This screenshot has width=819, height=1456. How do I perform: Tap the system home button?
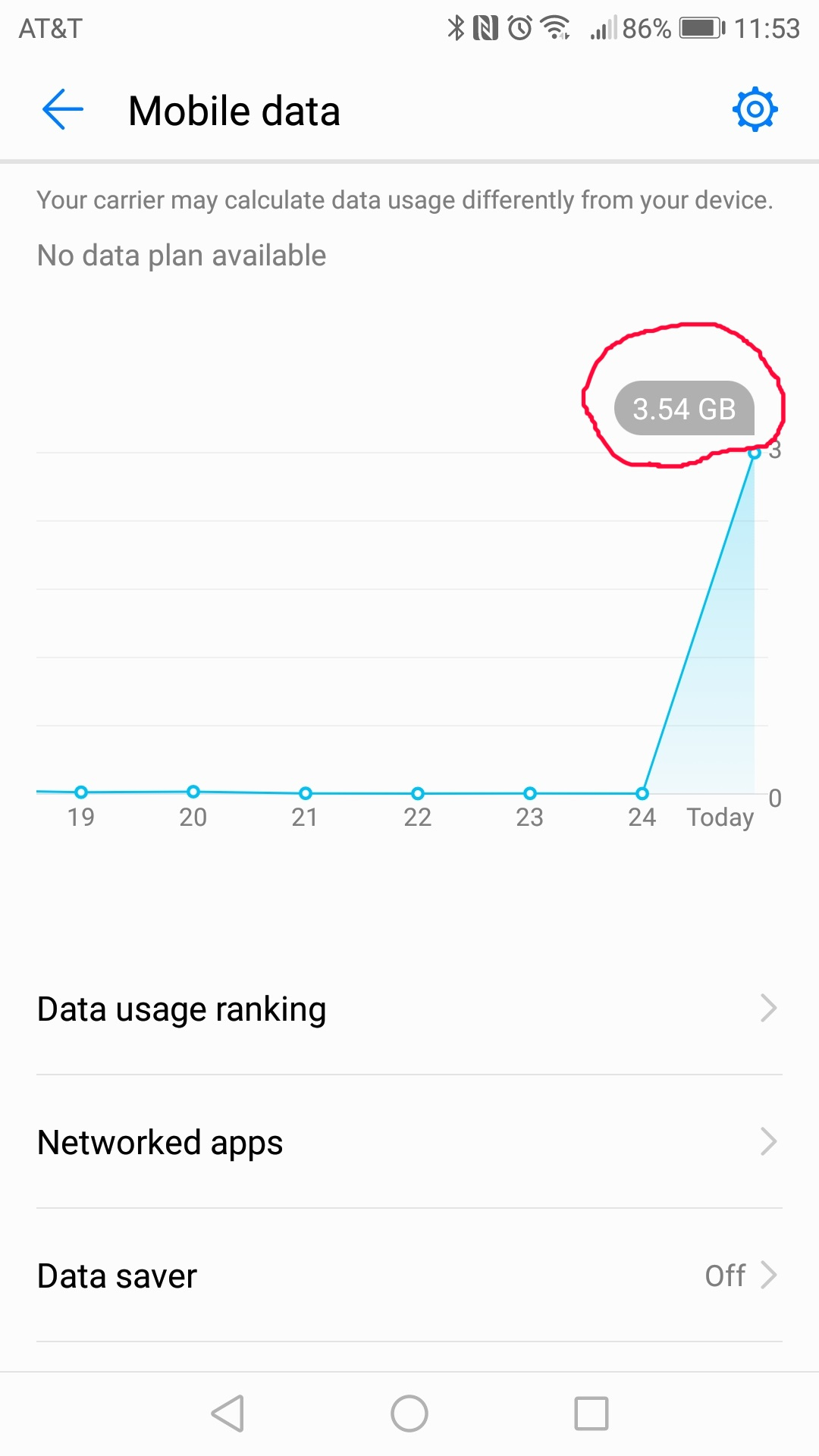click(x=409, y=1414)
